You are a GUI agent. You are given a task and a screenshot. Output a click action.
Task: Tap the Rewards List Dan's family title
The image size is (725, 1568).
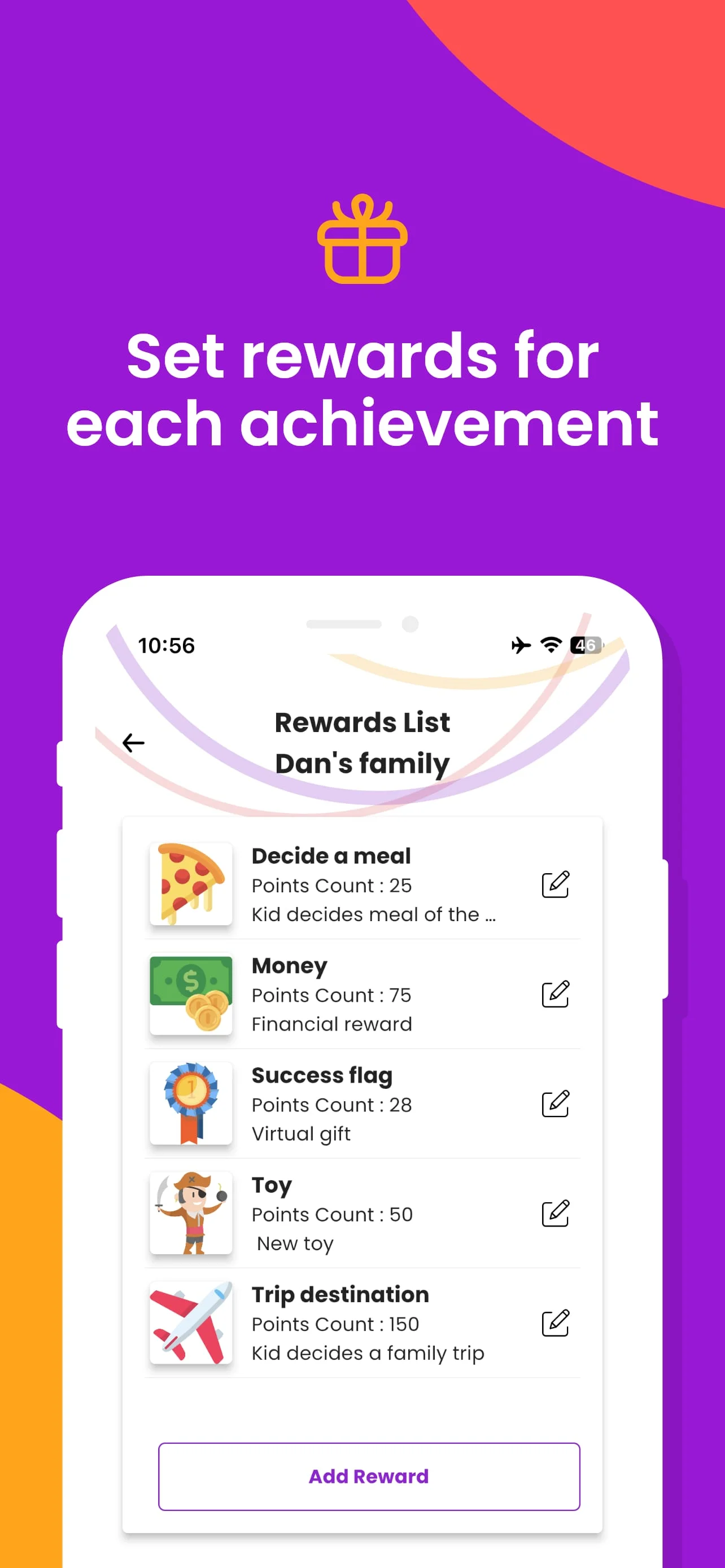pos(362,743)
